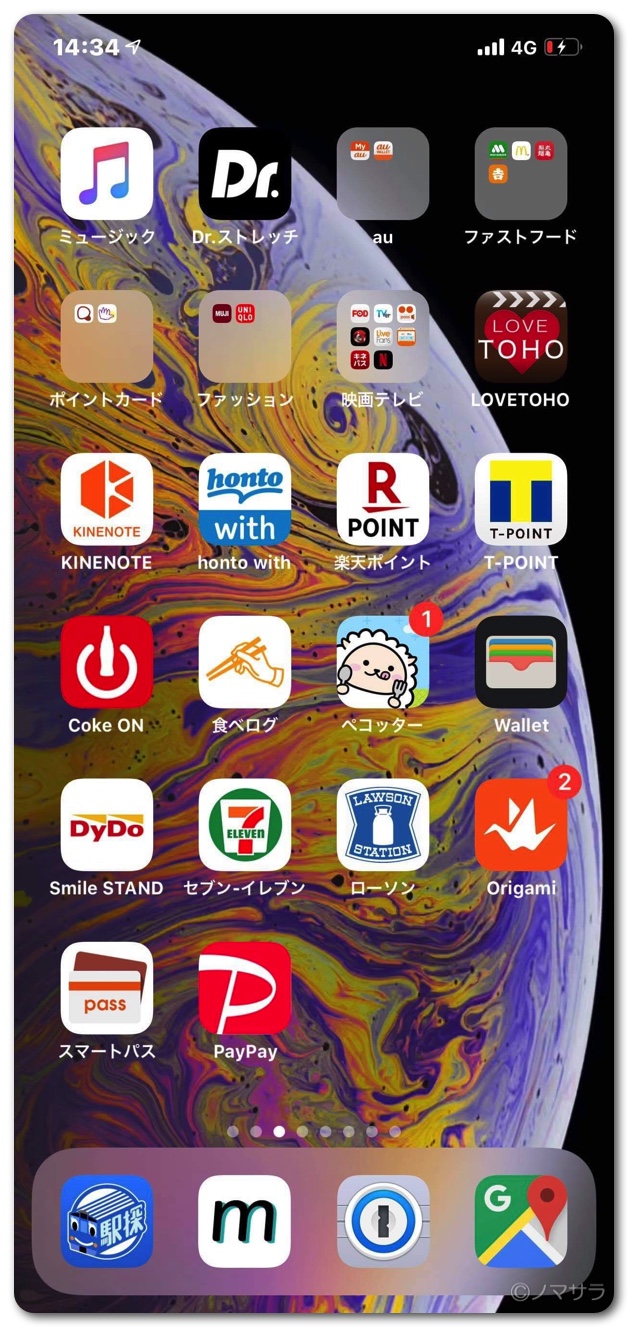The height and width of the screenshot is (1327, 628).
Task: Open the ファストフード folder
Action: [x=521, y=174]
